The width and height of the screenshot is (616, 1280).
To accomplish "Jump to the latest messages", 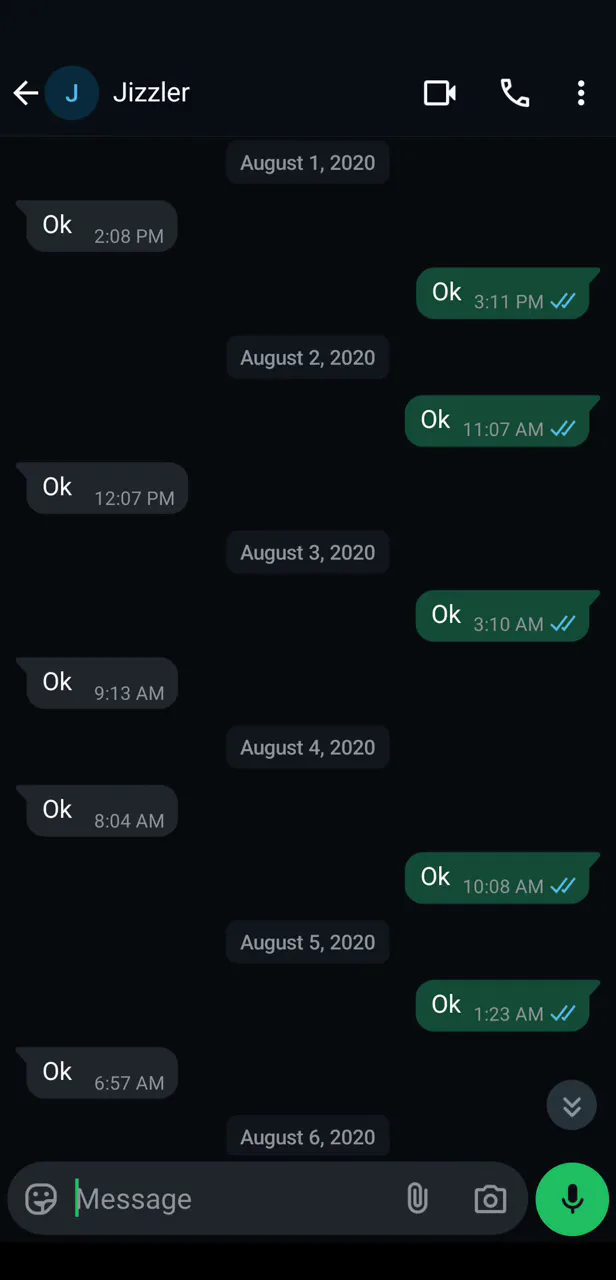I will coord(572,1106).
